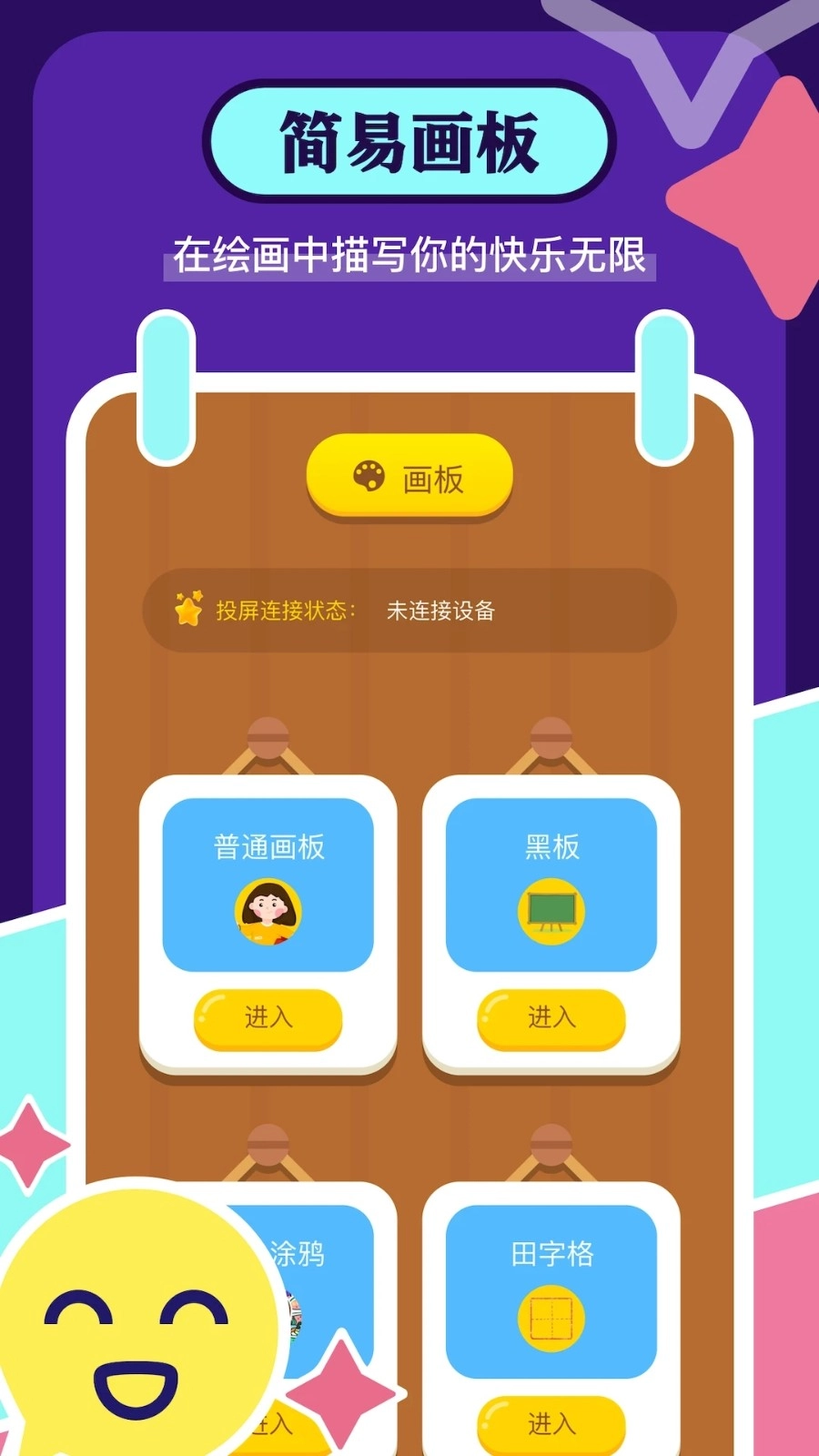Click the 简易画板 title banner
The height and width of the screenshot is (1456, 819).
pos(409,138)
